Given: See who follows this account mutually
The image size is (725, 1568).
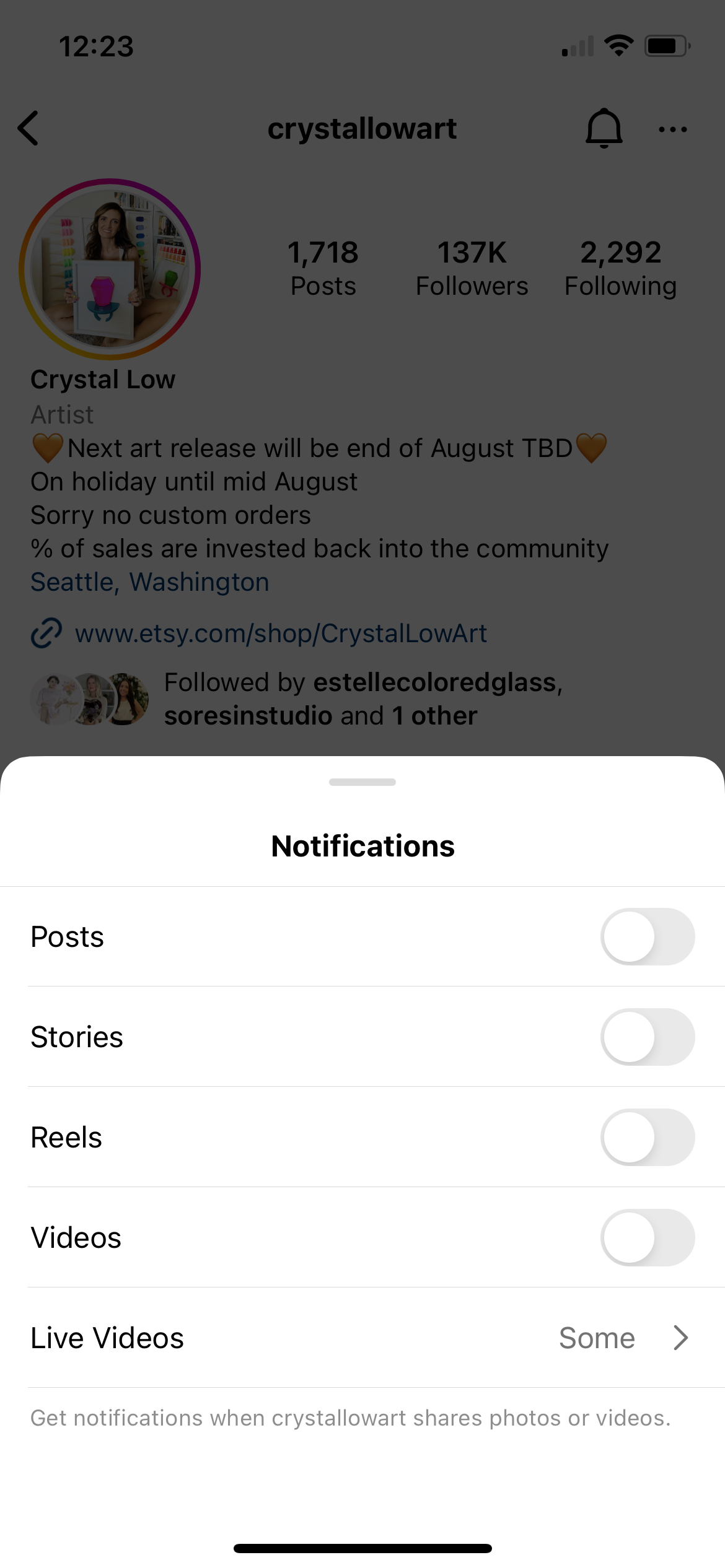Looking at the screenshot, I should 362,699.
